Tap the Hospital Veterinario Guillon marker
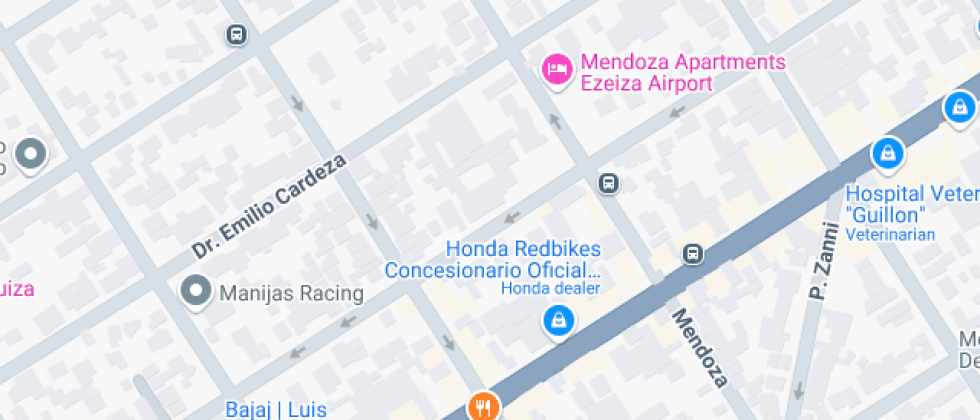 tap(886, 154)
